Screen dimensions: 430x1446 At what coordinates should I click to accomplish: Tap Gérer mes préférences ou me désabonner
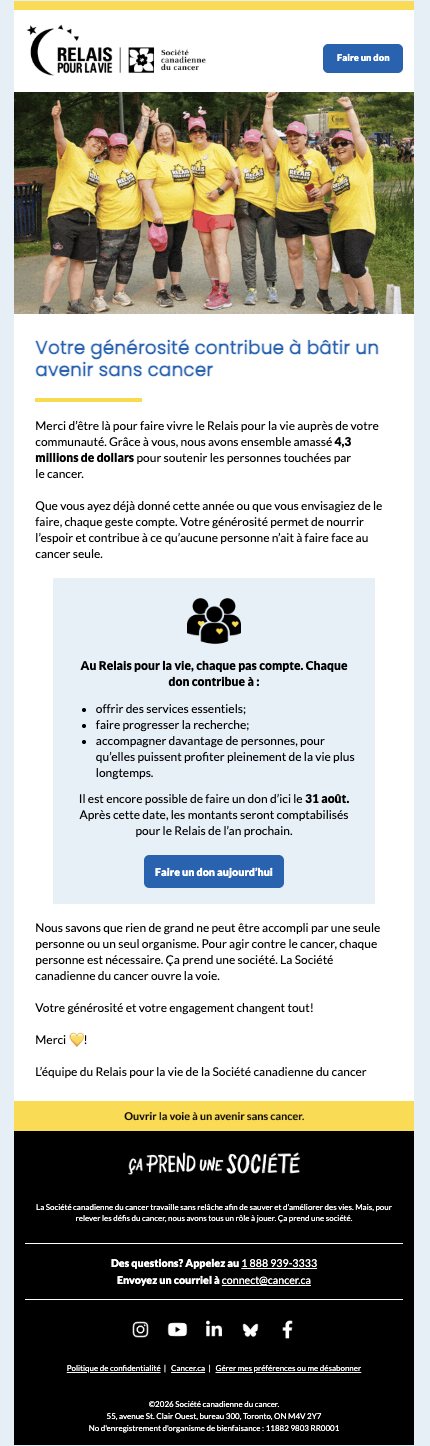[x=288, y=1368]
